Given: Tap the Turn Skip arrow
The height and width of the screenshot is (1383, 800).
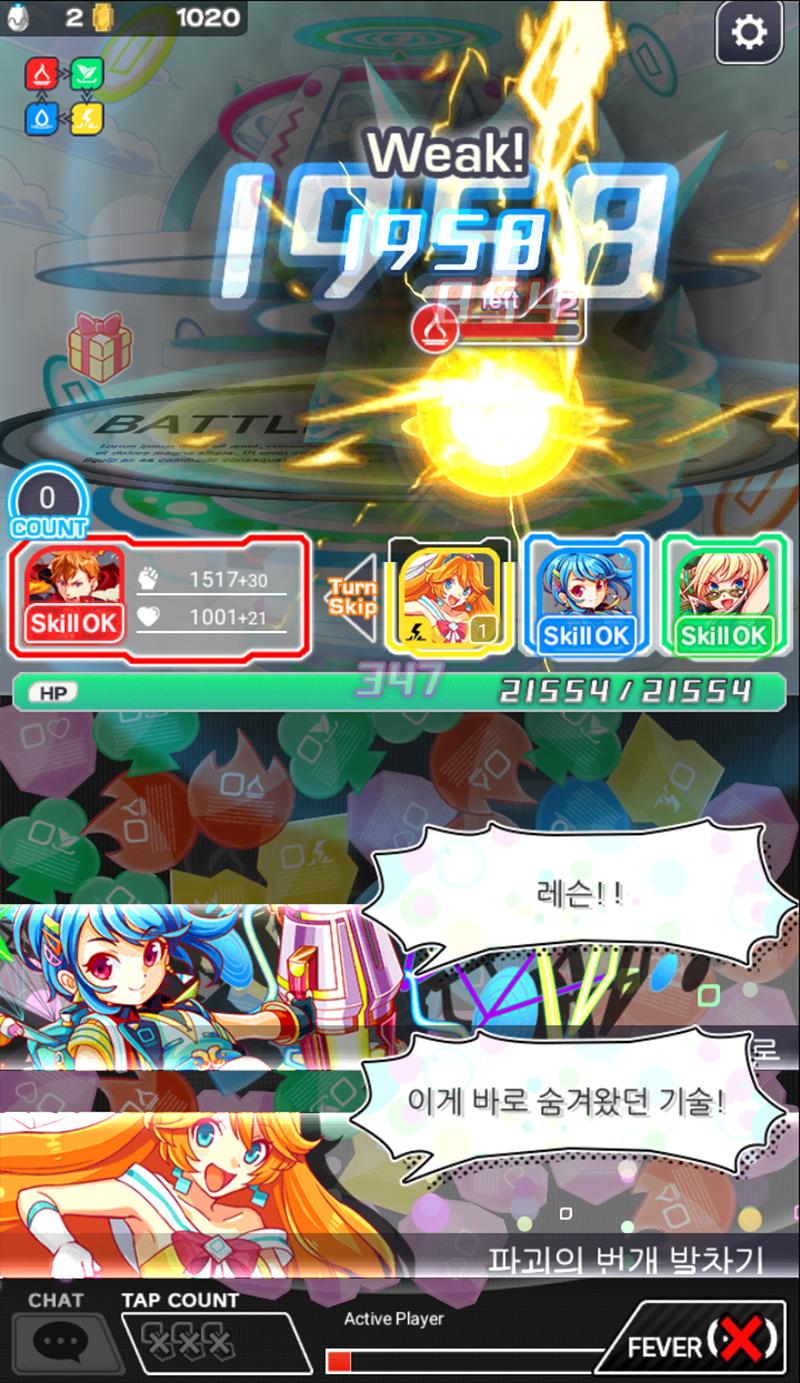Looking at the screenshot, I should coord(352,598).
